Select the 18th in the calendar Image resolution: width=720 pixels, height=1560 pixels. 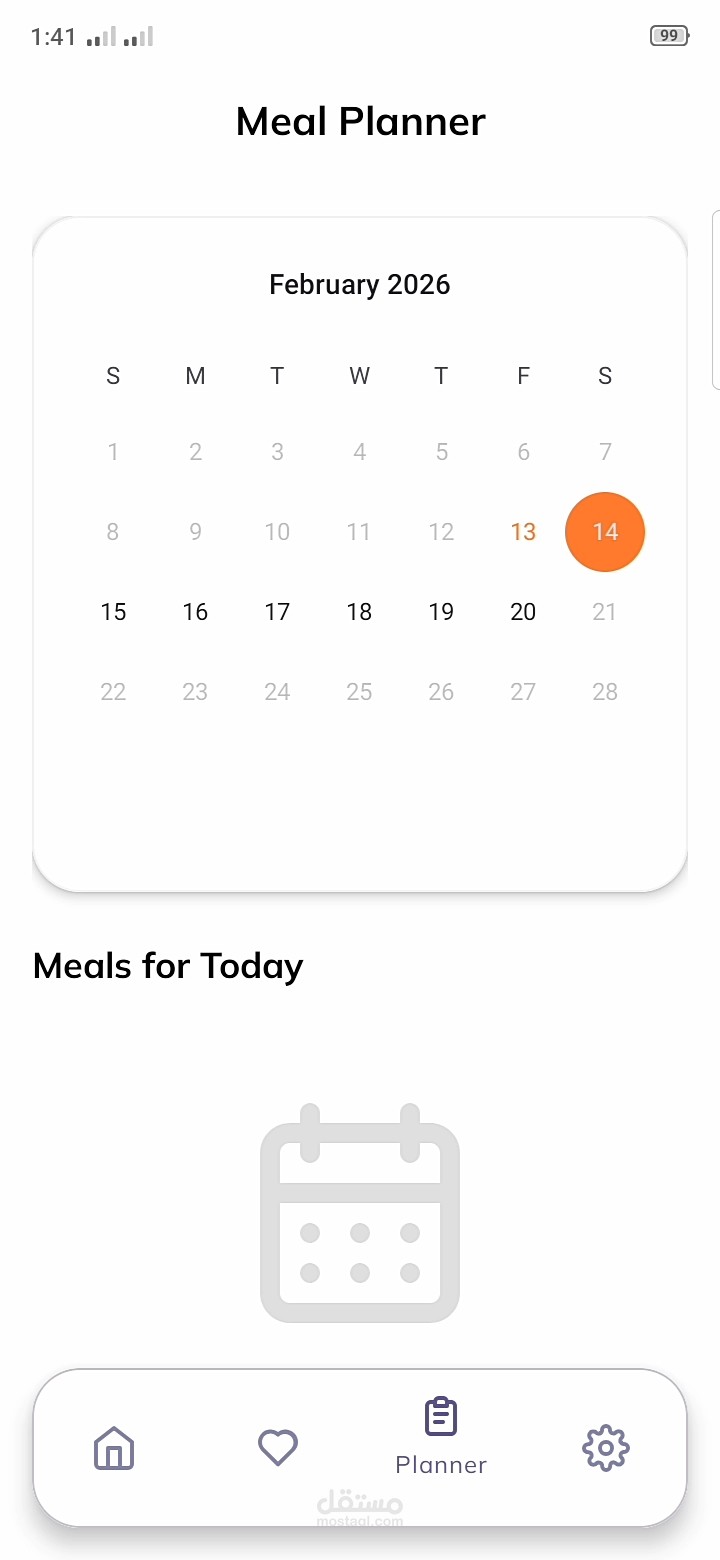coord(359,612)
